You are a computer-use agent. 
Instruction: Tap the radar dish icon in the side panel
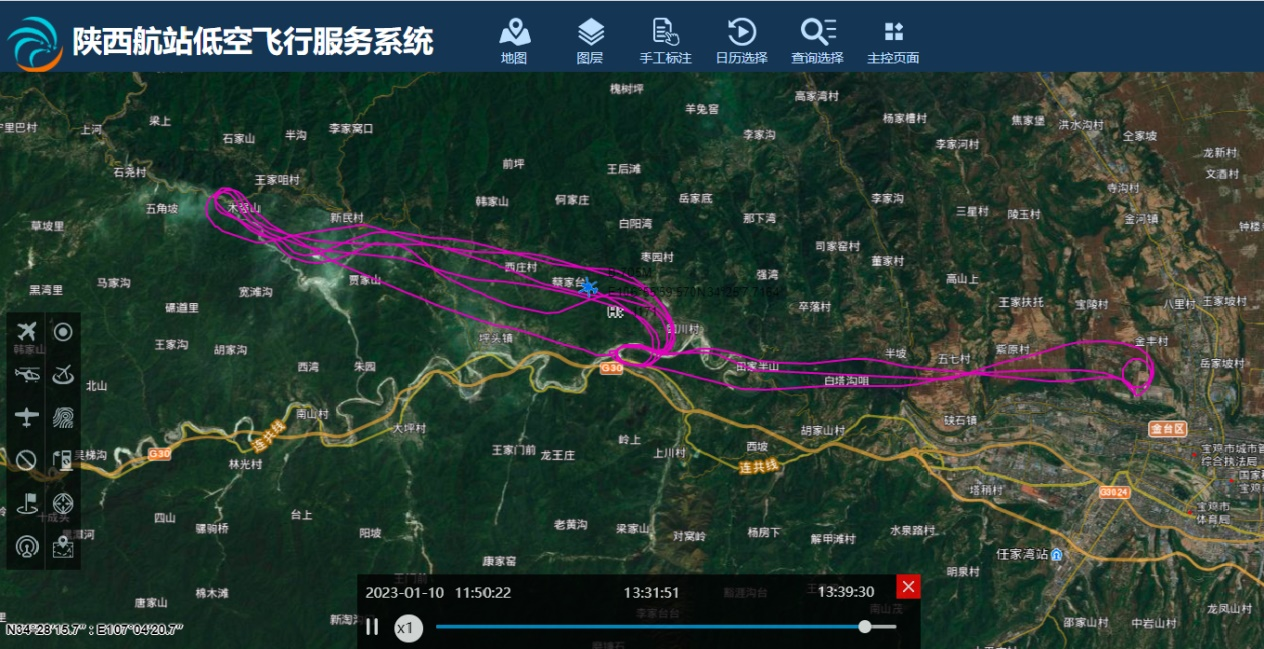63,374
